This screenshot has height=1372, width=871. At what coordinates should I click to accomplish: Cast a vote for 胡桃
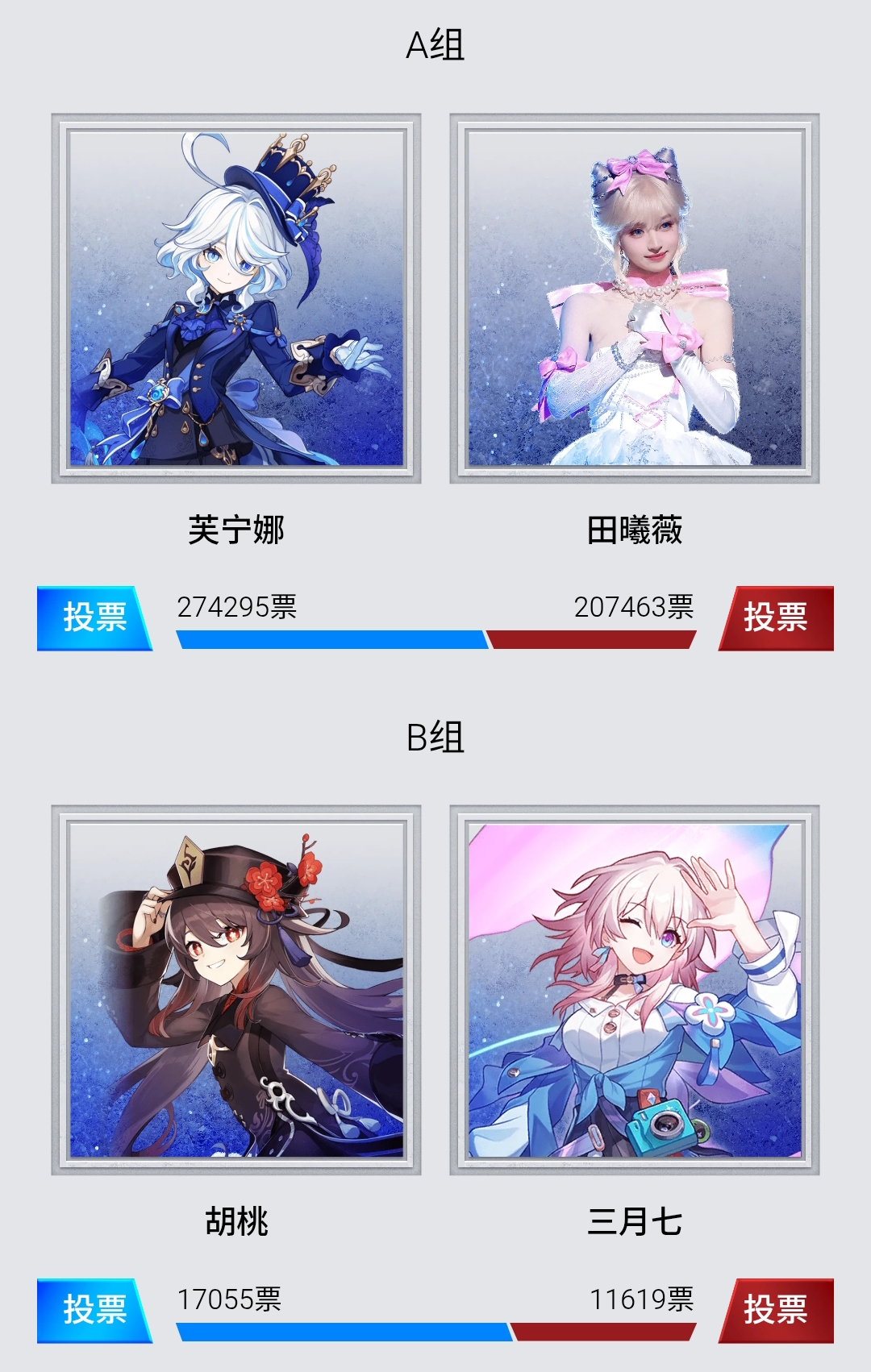coord(94,1309)
